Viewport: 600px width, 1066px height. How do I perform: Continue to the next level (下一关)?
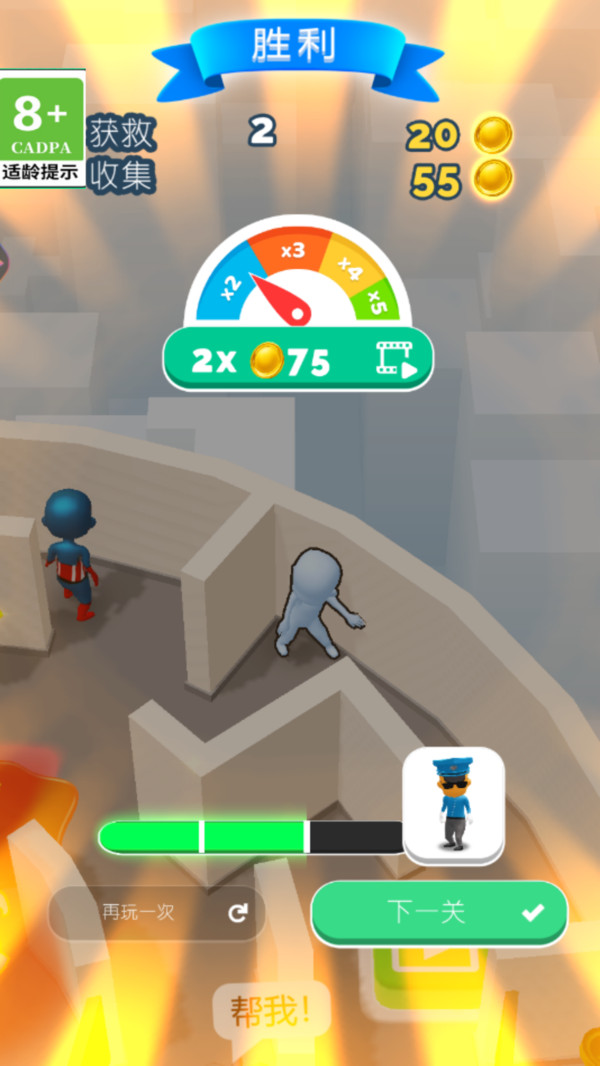(439, 912)
